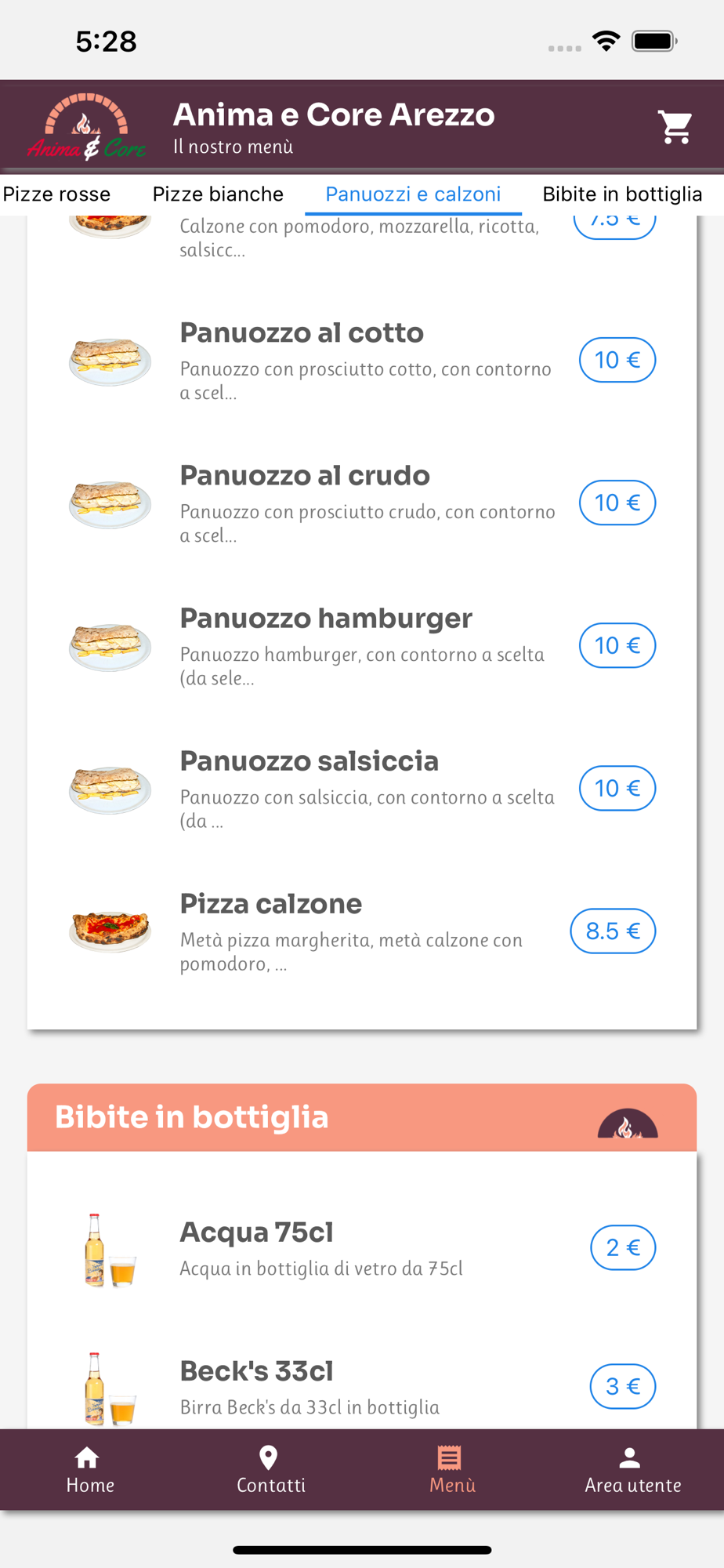Tap the 8.5 € price button
This screenshot has height=1568, width=724.
click(x=613, y=931)
